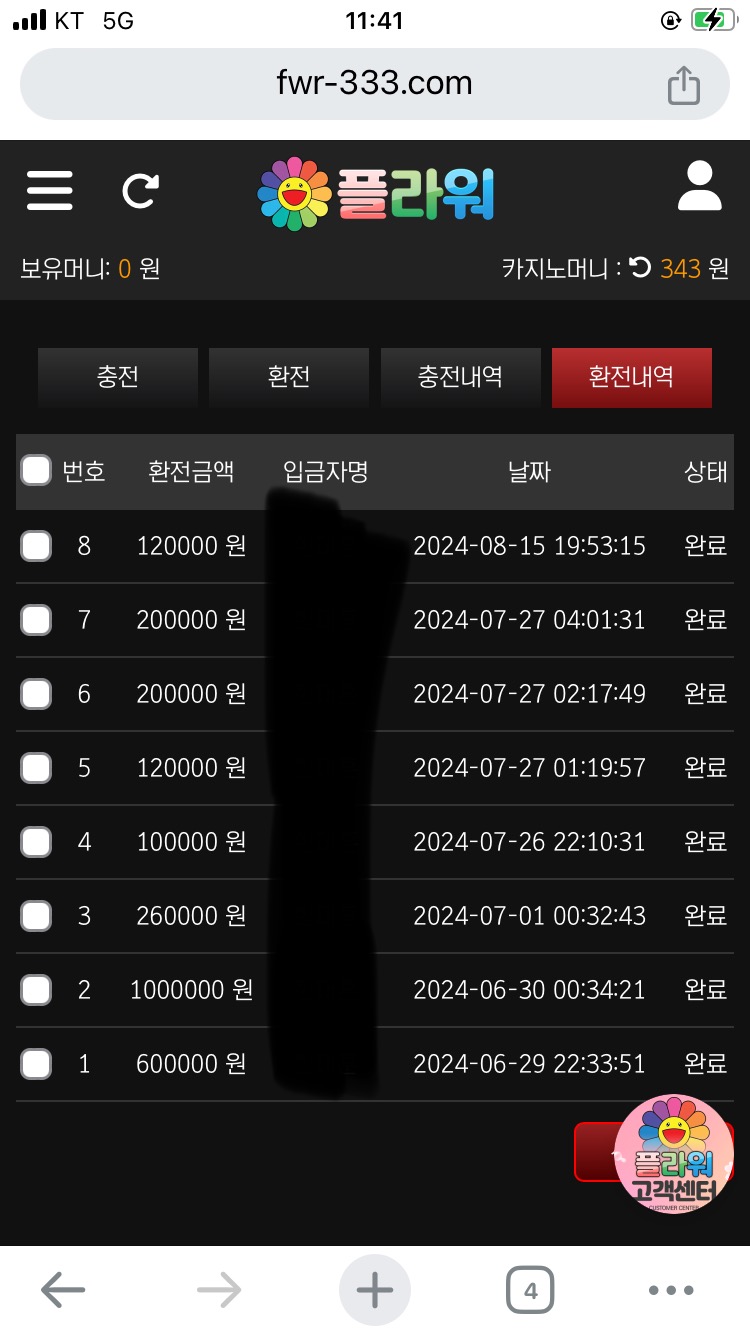The height and width of the screenshot is (1334, 750).
Task: Select the checkbox for row 7
Action: coord(36,620)
